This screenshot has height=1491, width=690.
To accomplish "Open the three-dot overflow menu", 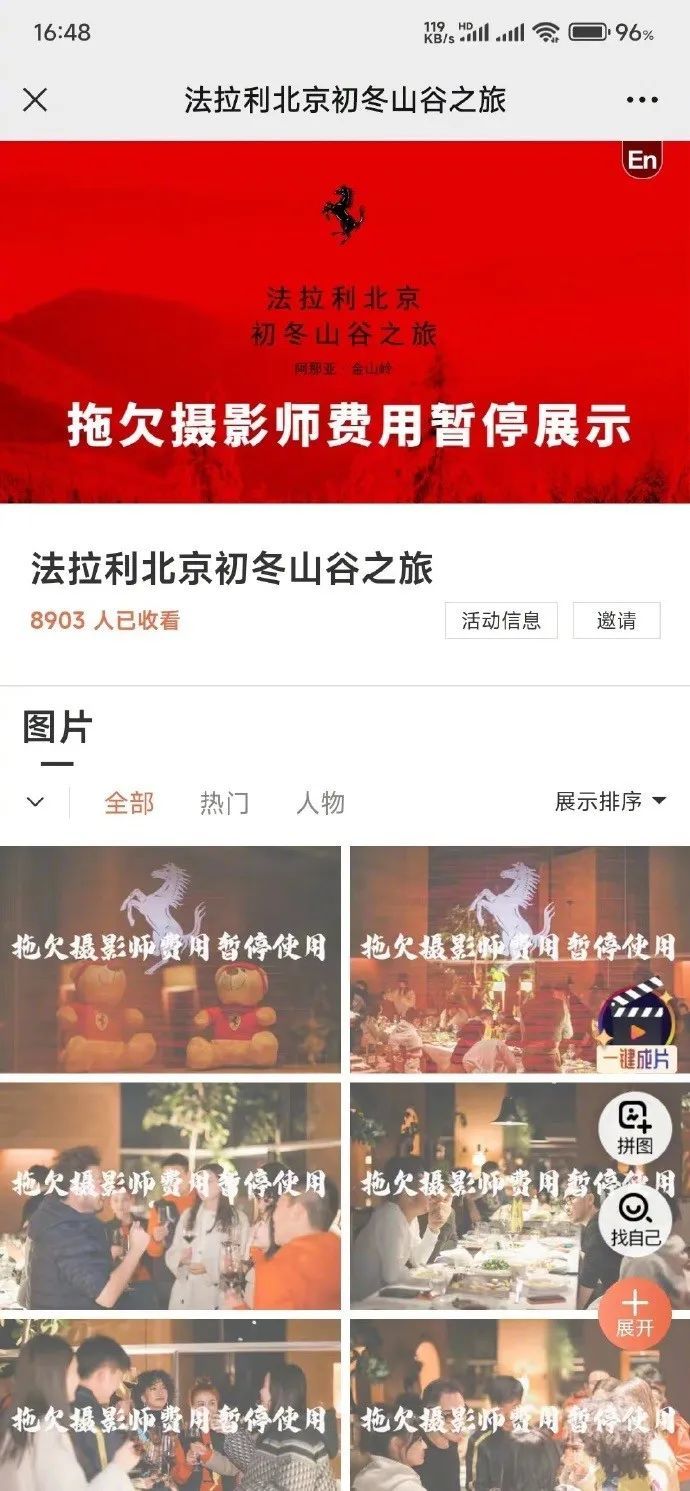I will 642,100.
